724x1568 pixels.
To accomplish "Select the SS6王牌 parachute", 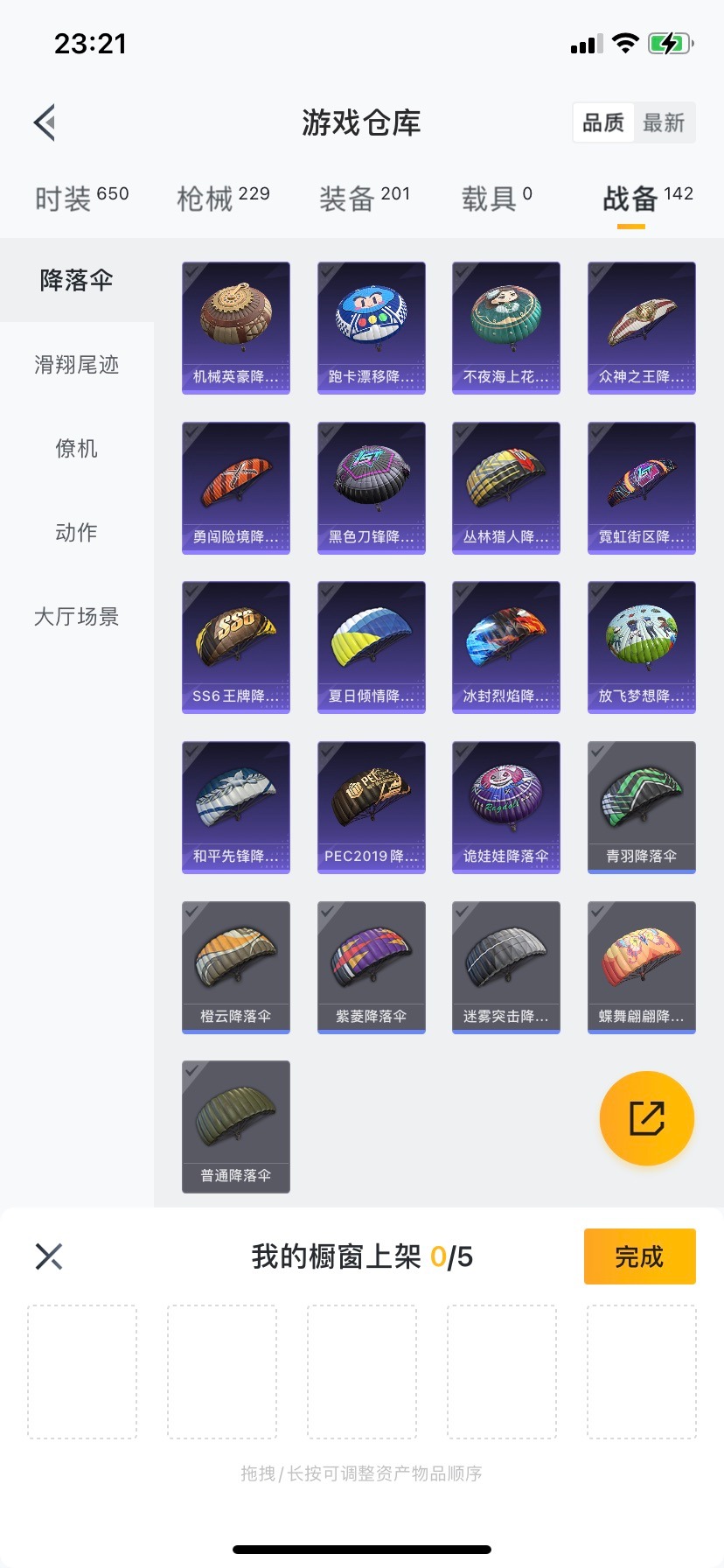I will tap(236, 647).
